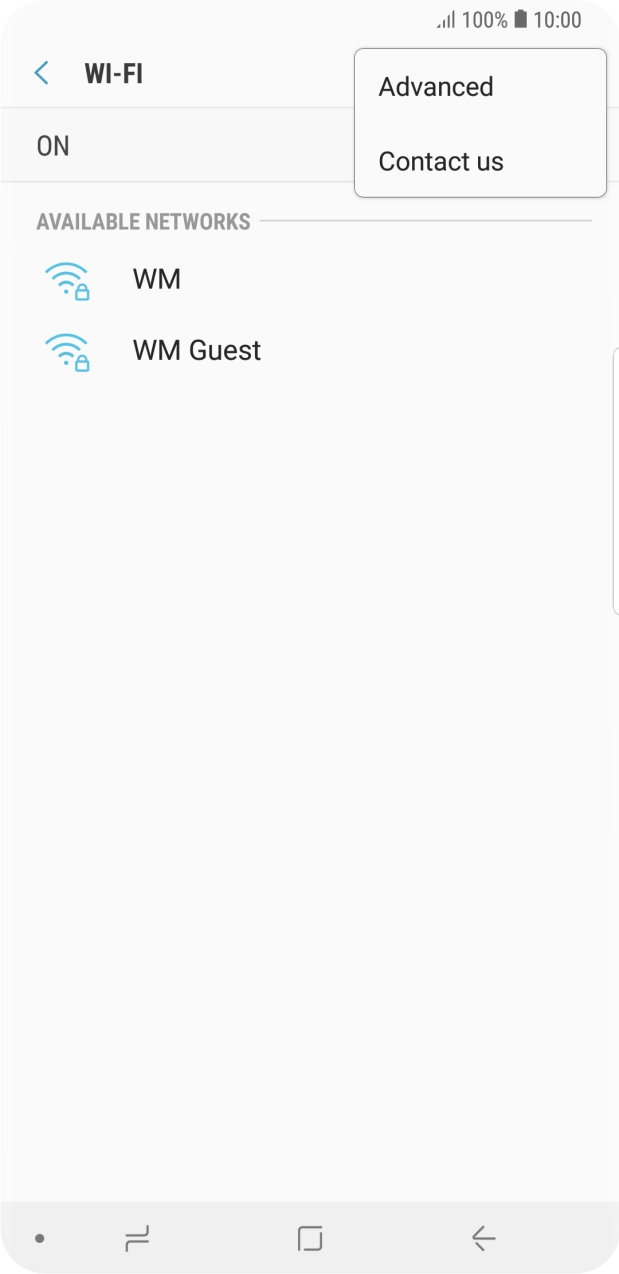619x1274 pixels.
Task: Go back from Wi-Fi settings
Action: [x=42, y=73]
